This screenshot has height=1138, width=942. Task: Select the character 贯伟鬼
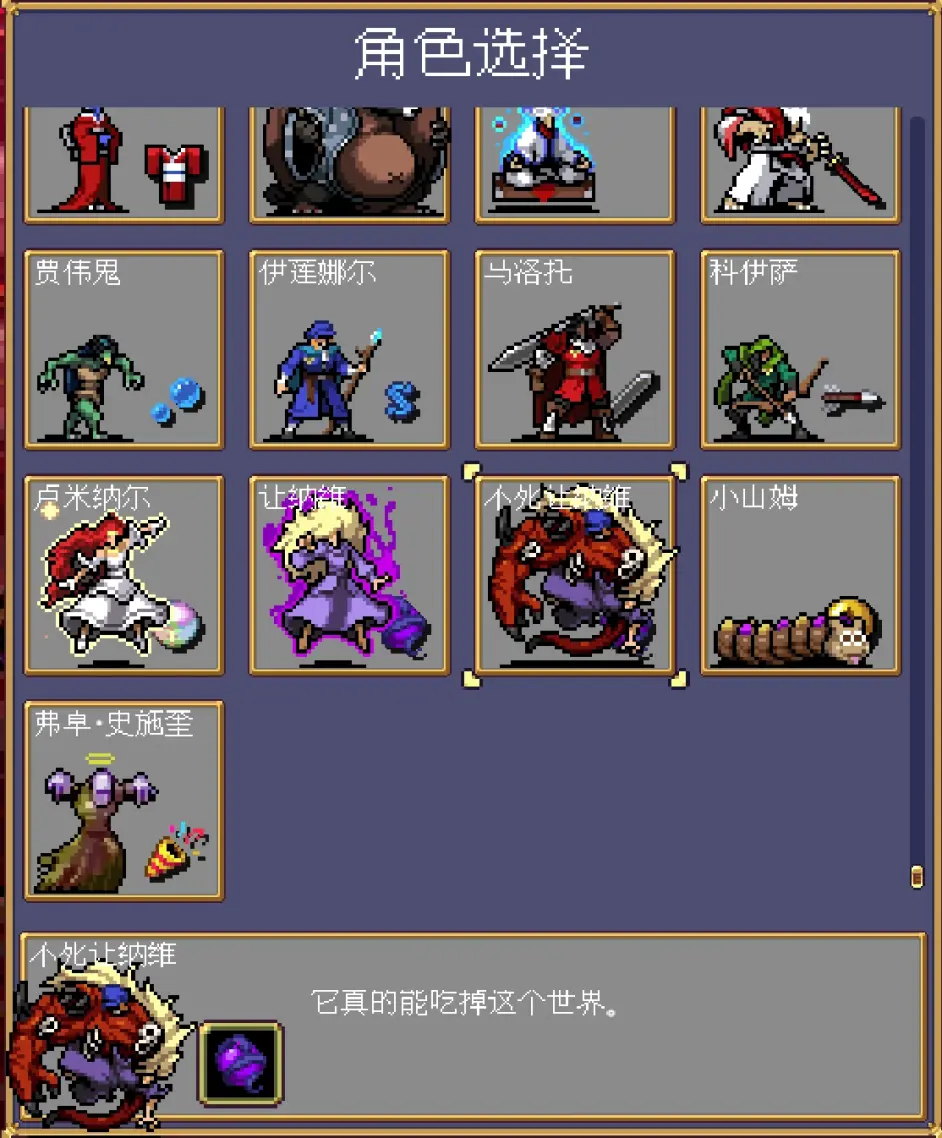click(124, 348)
